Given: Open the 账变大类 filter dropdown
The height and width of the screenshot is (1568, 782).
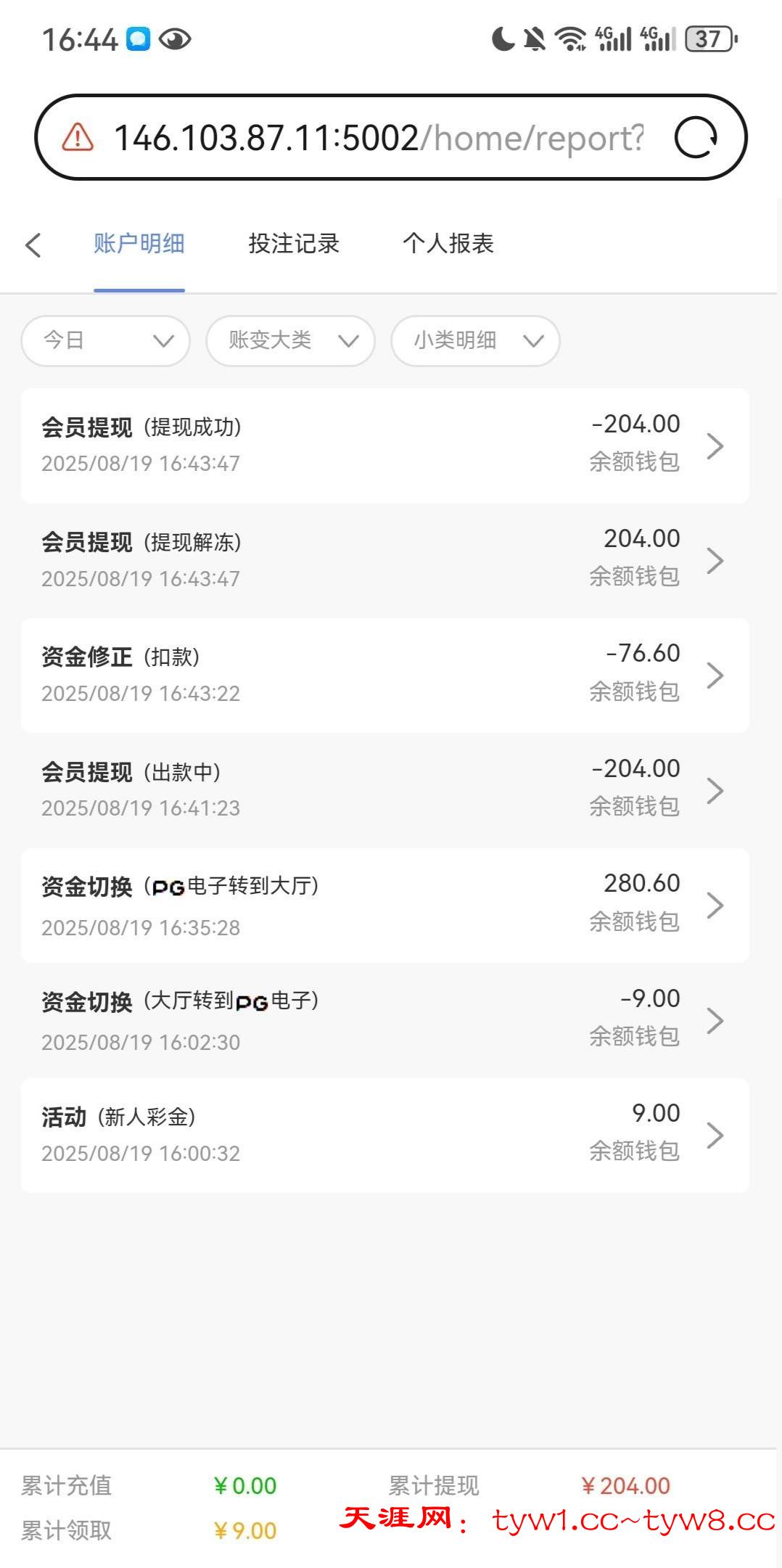Looking at the screenshot, I should point(290,340).
